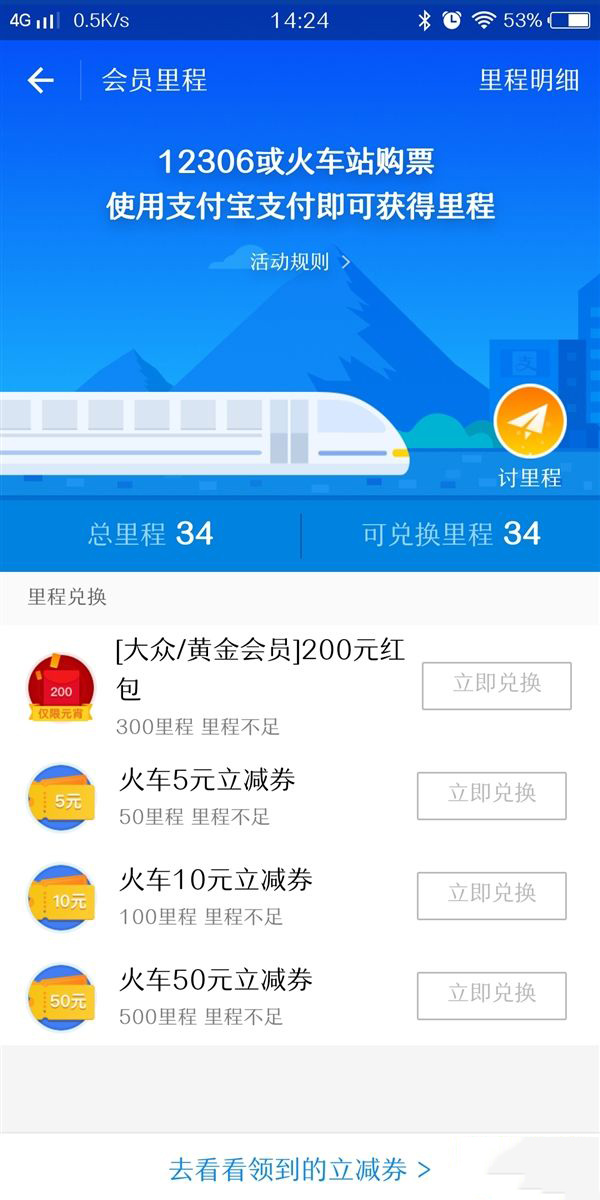Open 里程明细 mileage details
This screenshot has height=1200, width=600.
coord(529,80)
